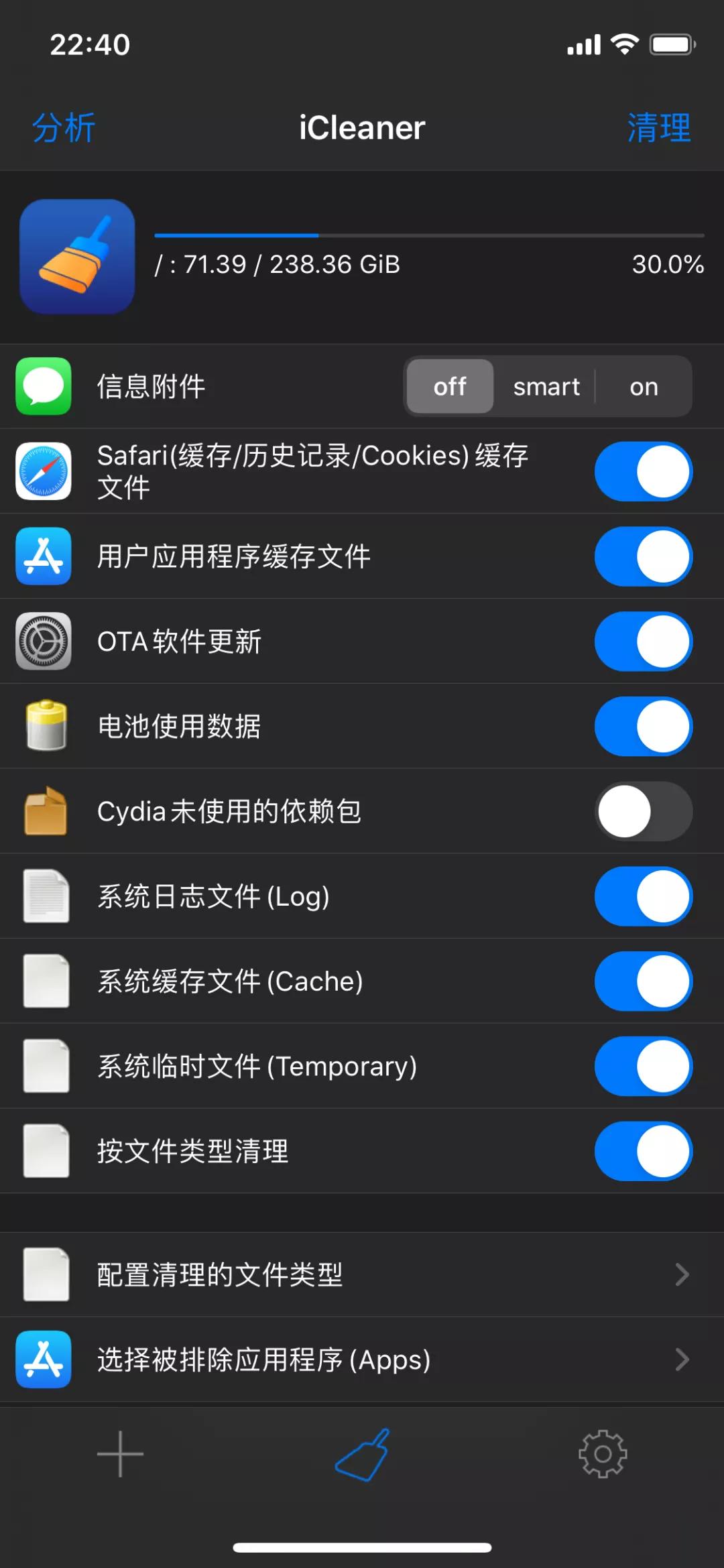Enable Cydia 未使用的依赖包 toggle
724x1568 pixels.
pyautogui.click(x=642, y=811)
